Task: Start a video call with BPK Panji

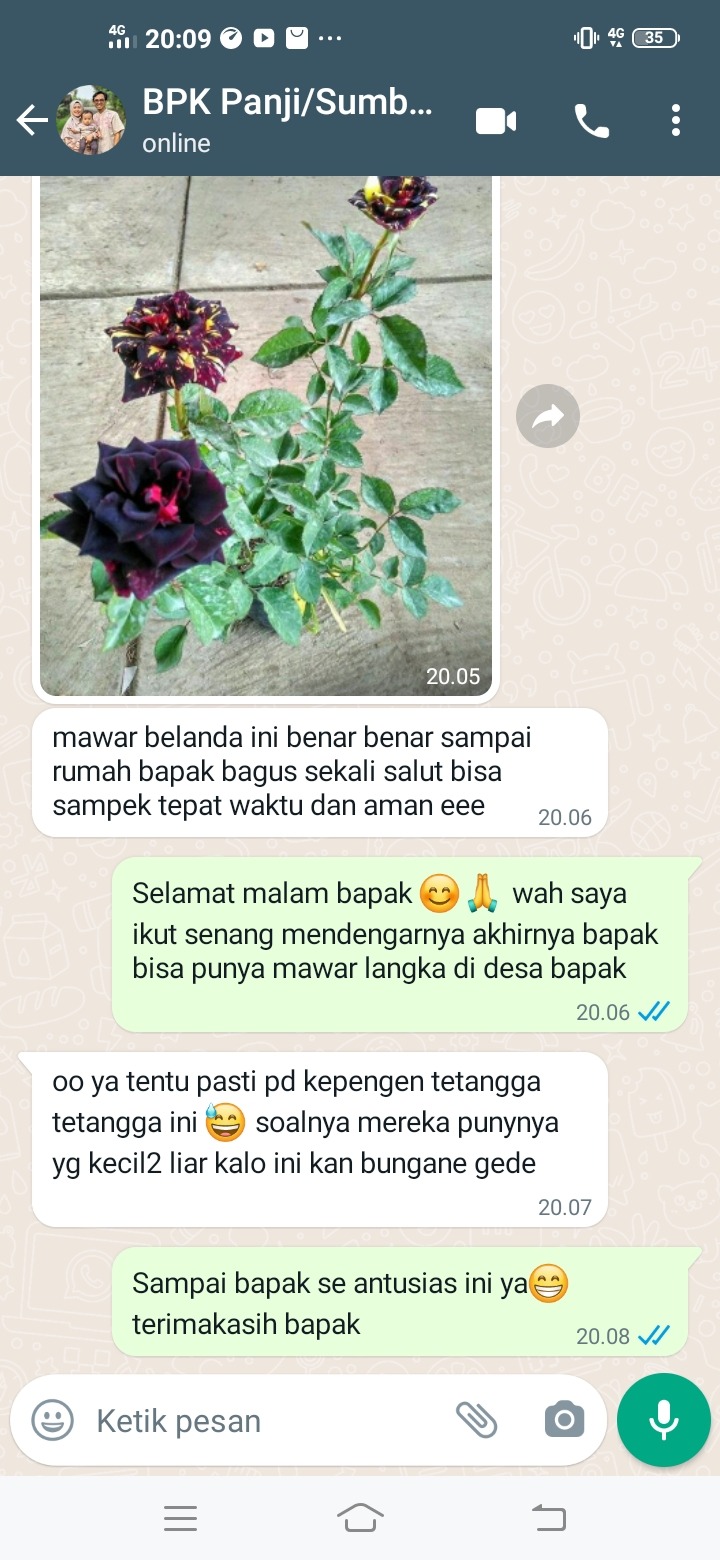Action: [496, 121]
